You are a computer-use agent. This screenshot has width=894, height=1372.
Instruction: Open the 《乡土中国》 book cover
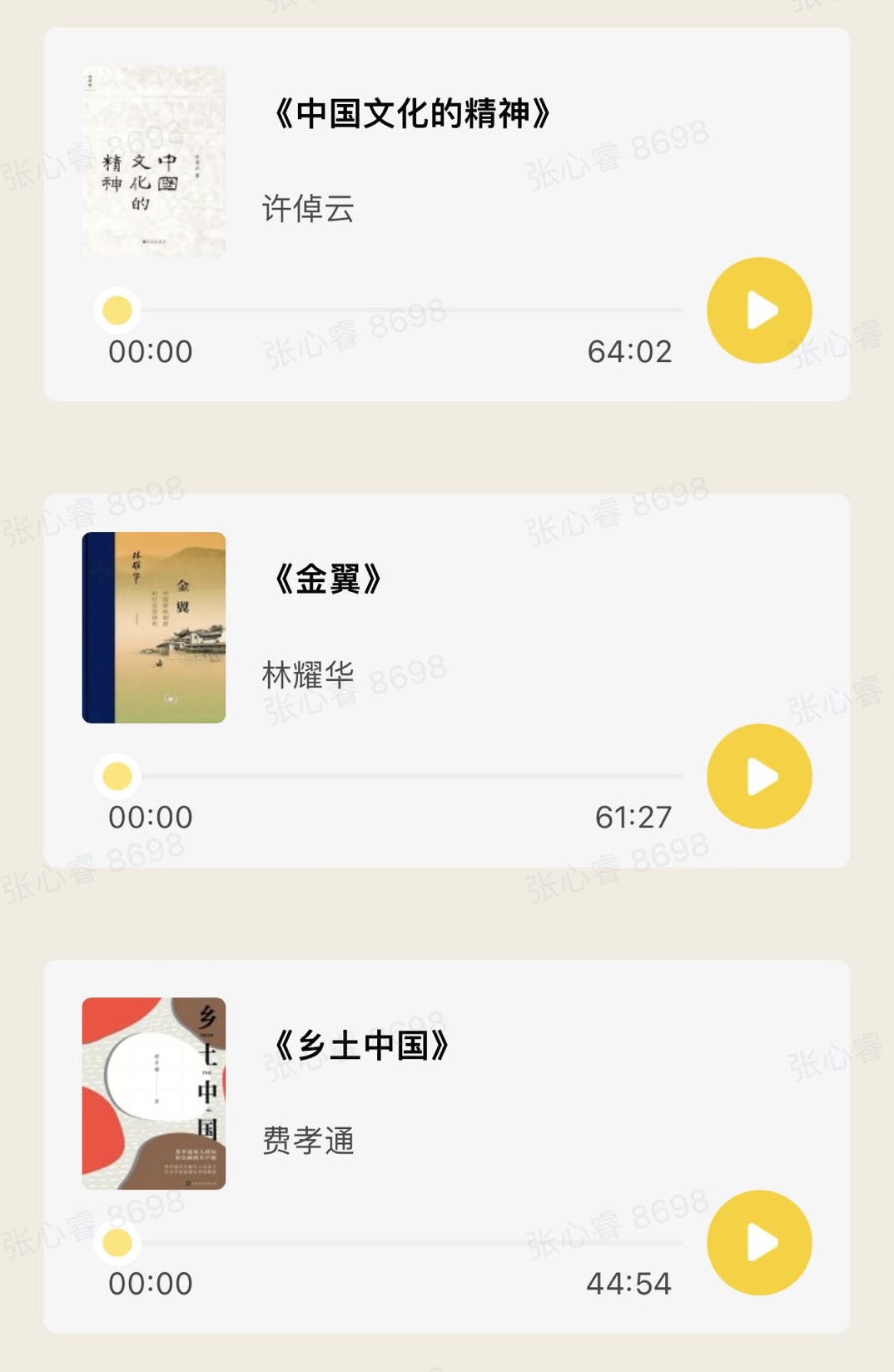(x=154, y=1093)
